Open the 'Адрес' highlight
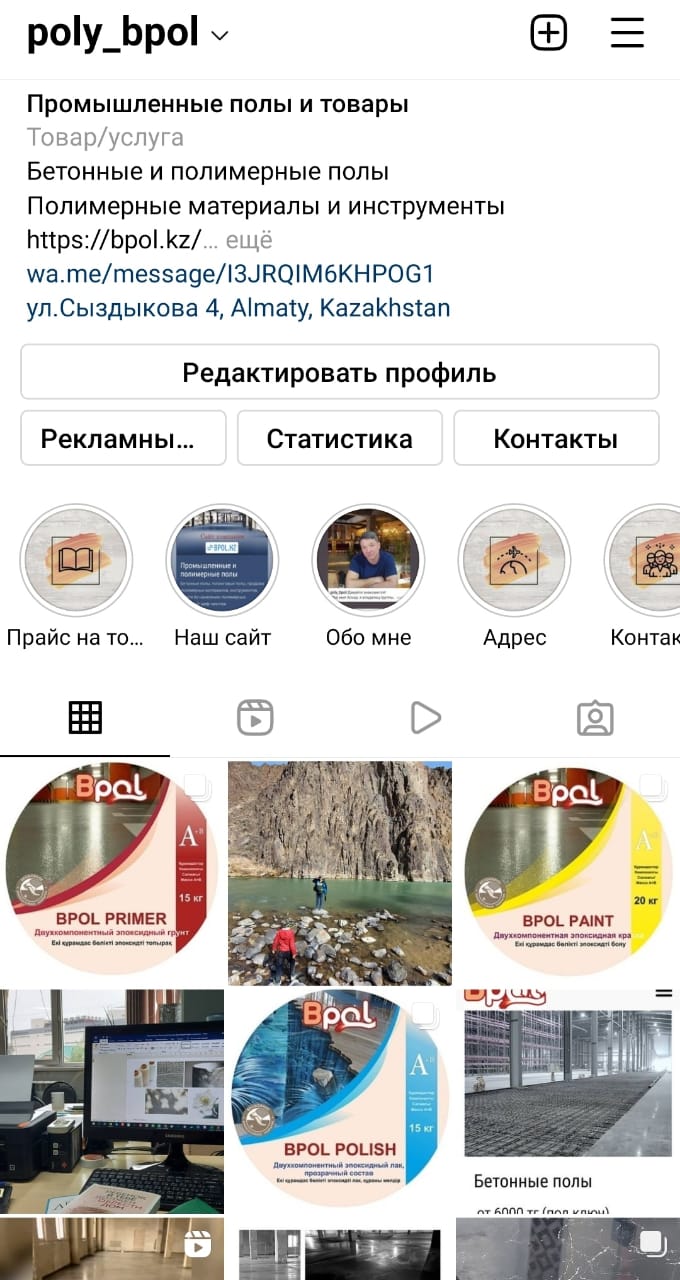Image resolution: width=680 pixels, height=1280 pixels. [x=514, y=561]
